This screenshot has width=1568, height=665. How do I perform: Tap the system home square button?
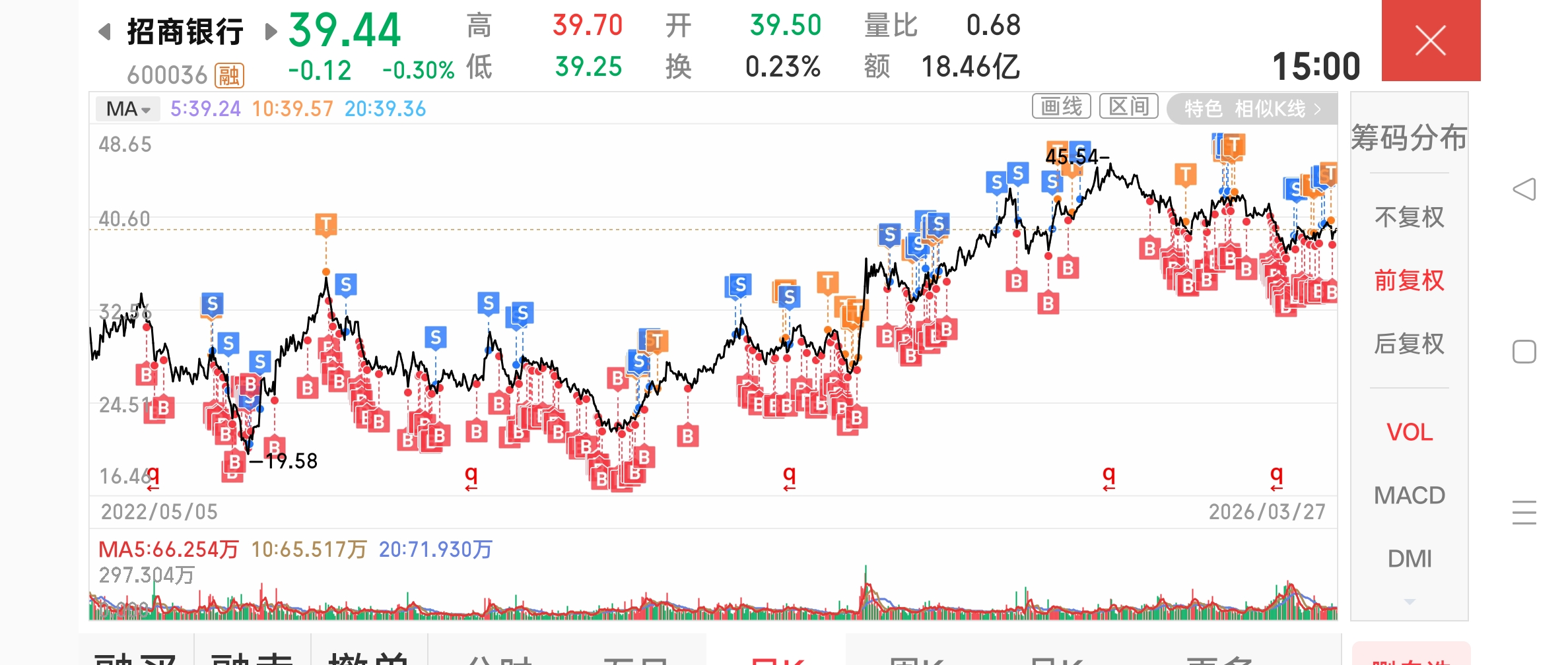[x=1524, y=352]
